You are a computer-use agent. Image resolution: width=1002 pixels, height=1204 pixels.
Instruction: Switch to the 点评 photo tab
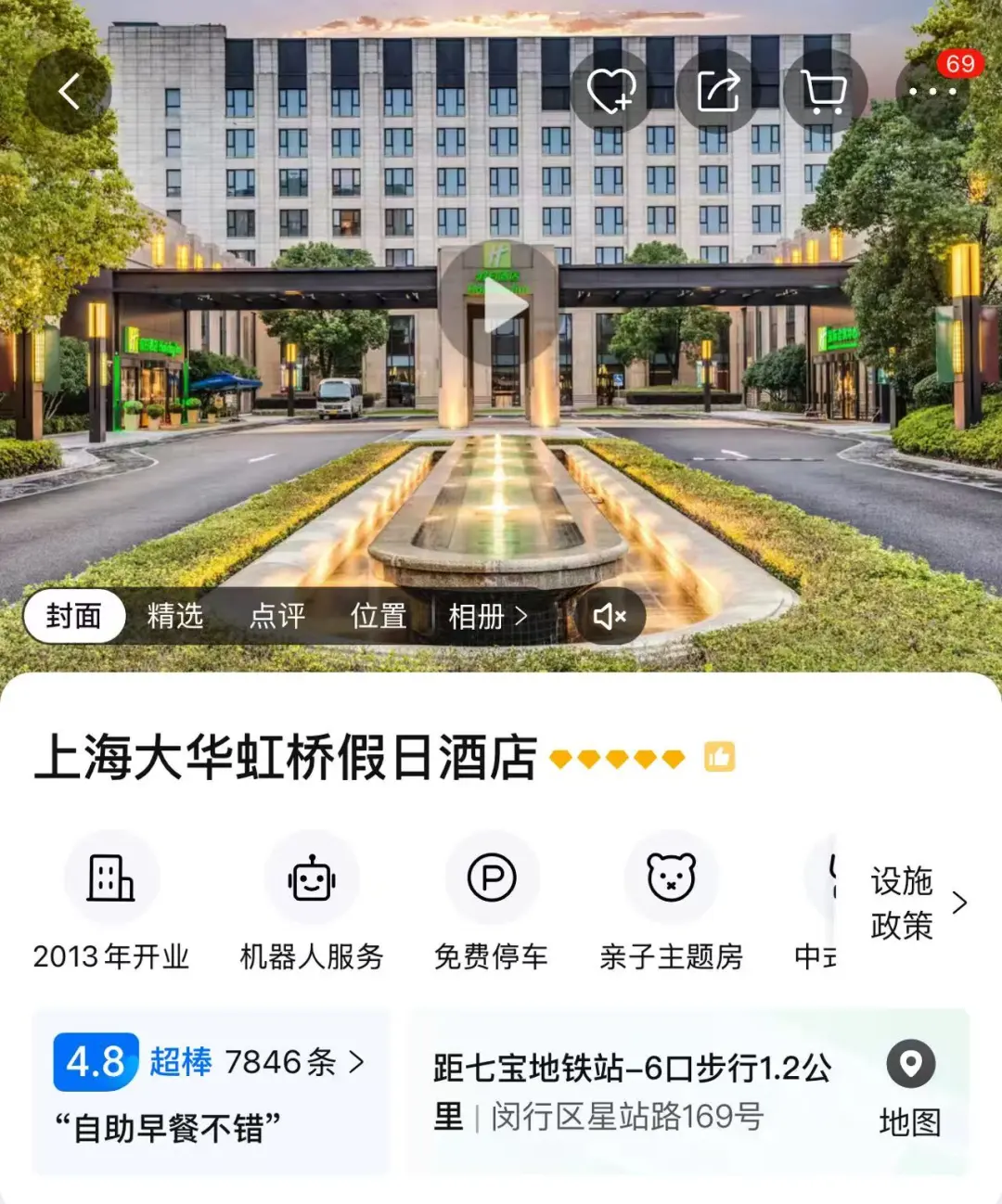(x=276, y=616)
